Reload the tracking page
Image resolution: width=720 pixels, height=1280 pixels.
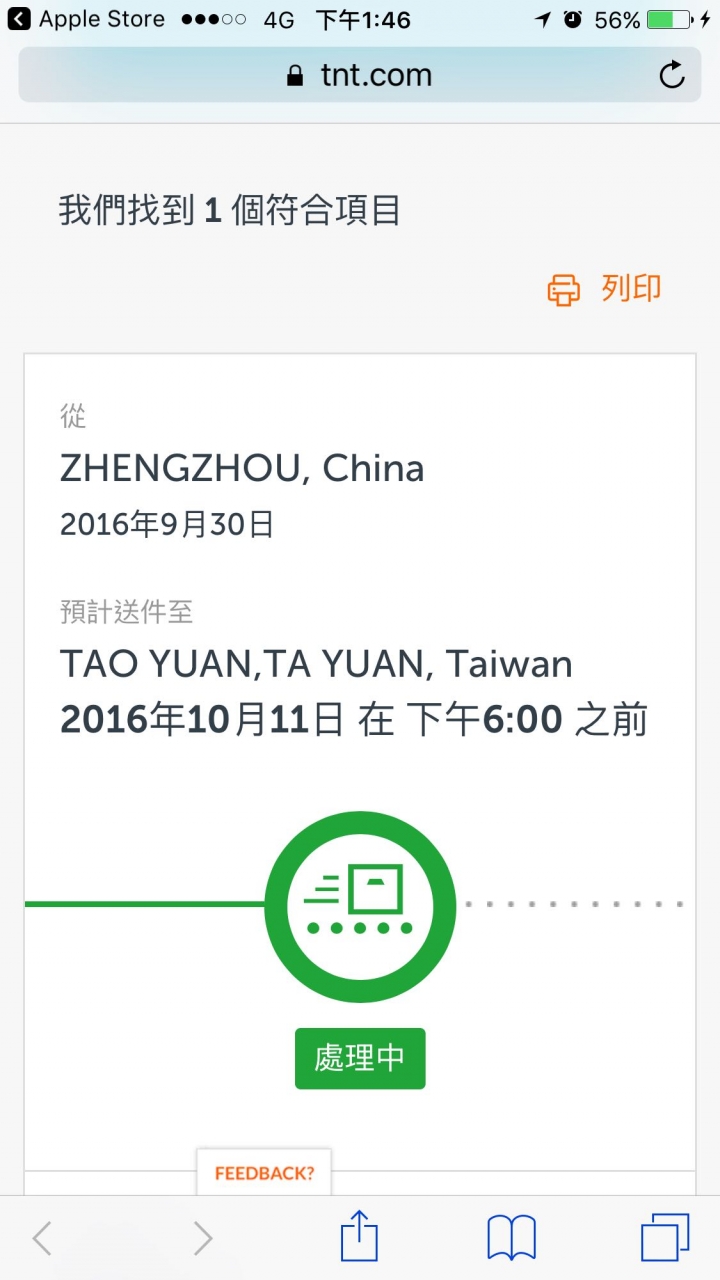(672, 75)
